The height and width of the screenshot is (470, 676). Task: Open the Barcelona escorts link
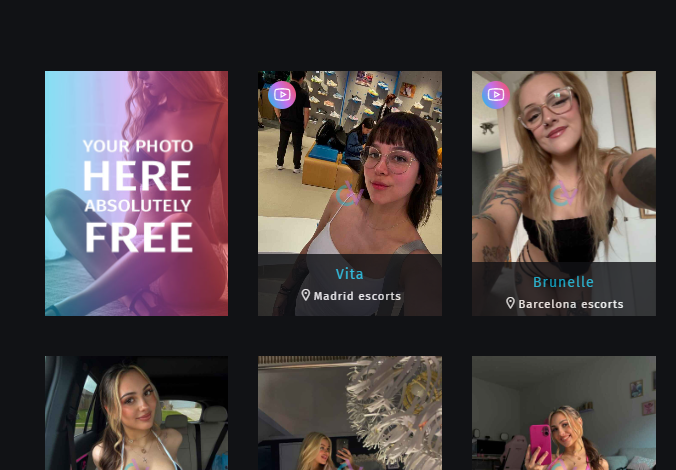coord(570,304)
